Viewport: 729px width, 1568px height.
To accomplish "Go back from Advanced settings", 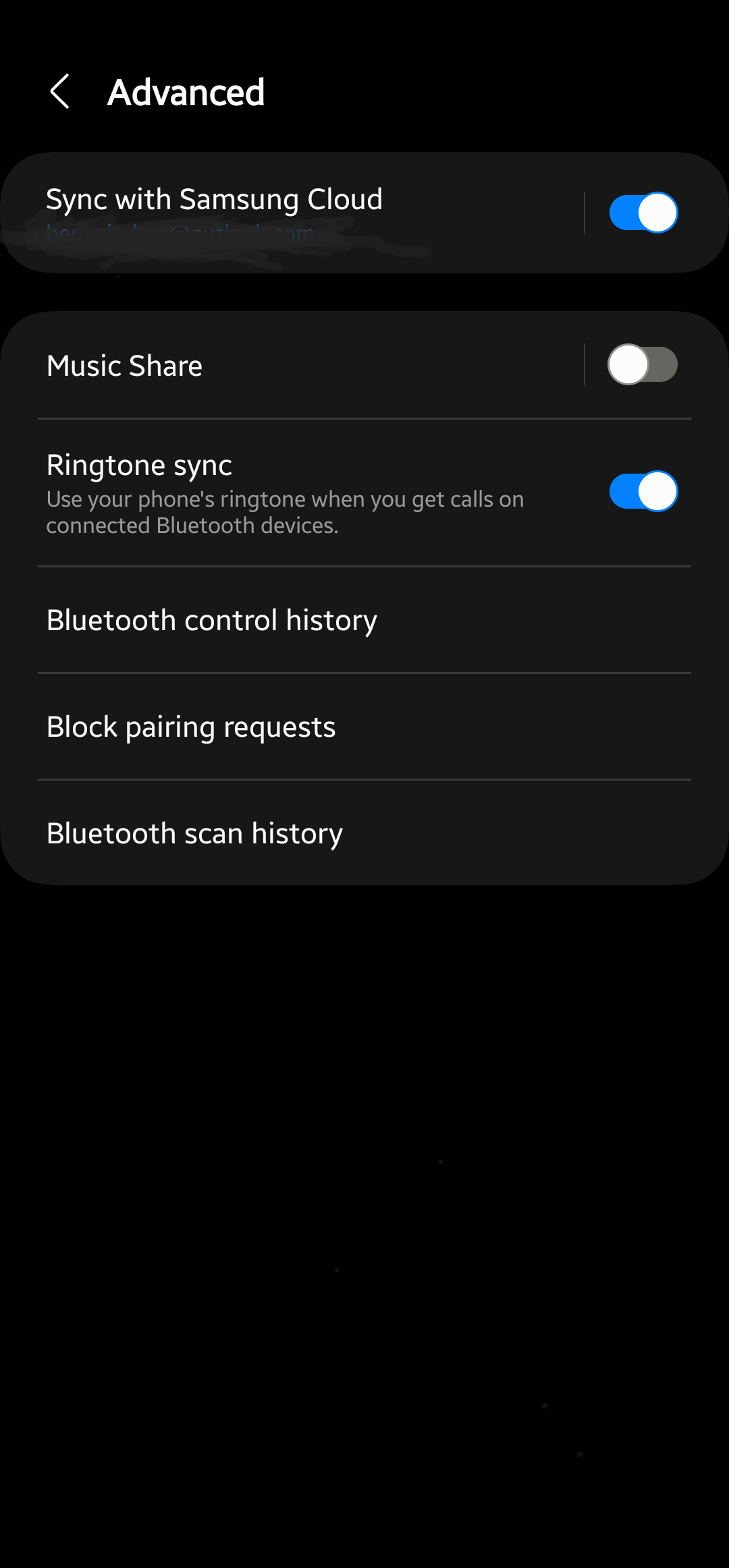I will (59, 92).
